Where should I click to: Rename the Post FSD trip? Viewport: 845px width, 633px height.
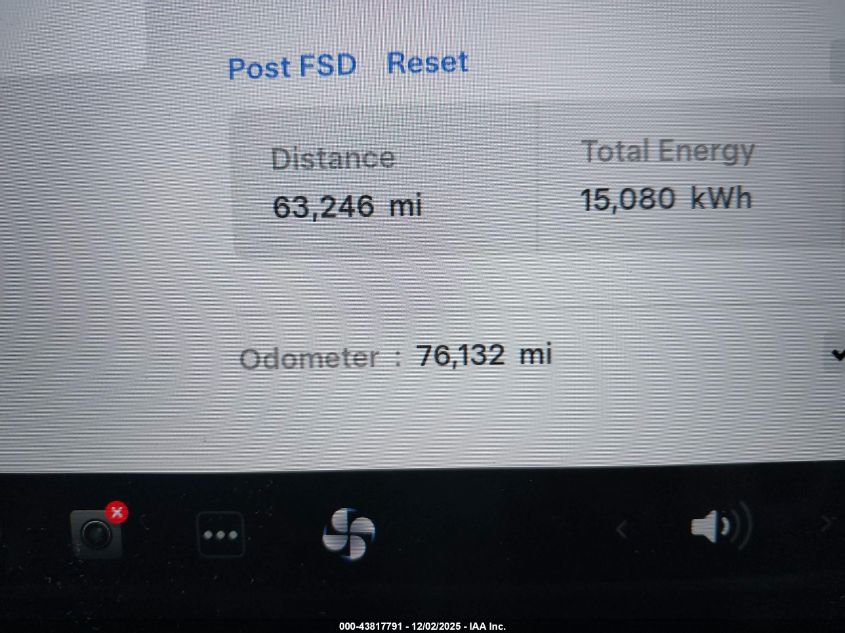coord(291,67)
